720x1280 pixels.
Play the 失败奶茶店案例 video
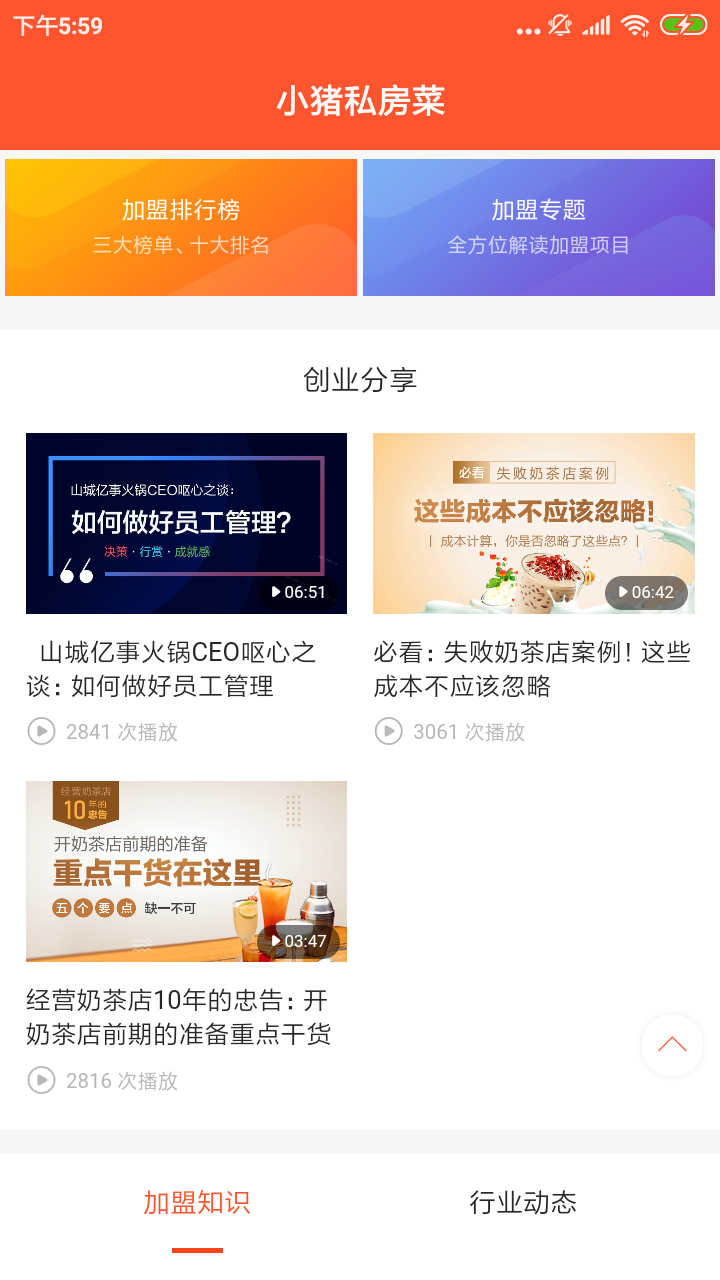coord(534,523)
